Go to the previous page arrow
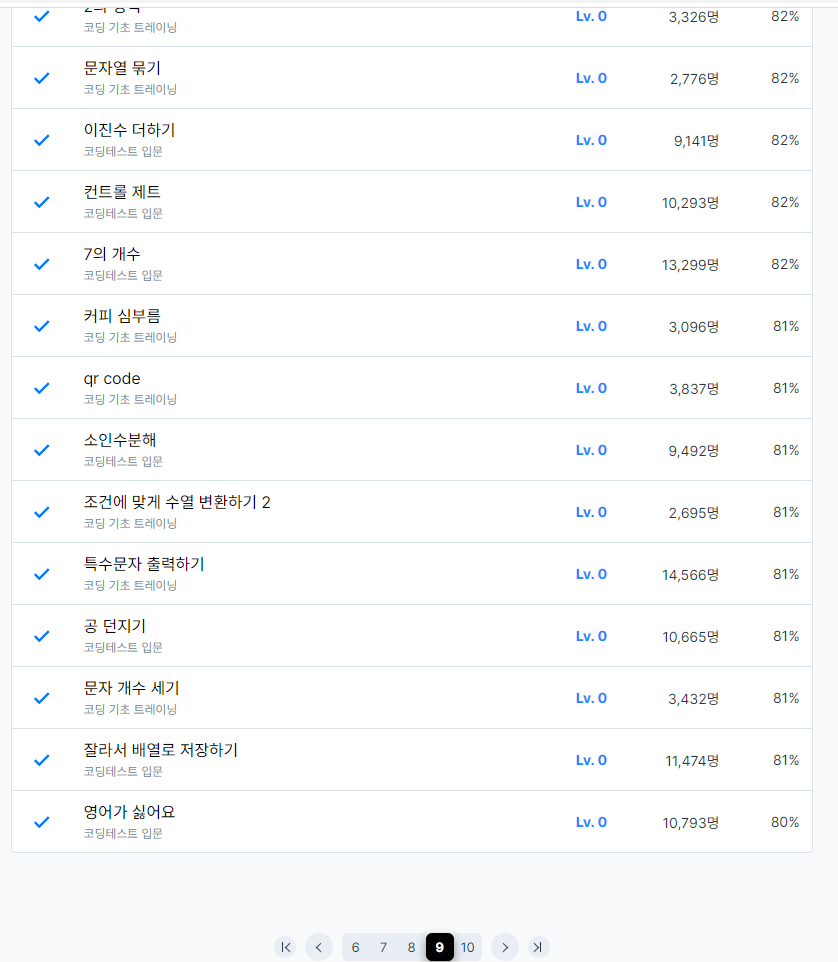 319,947
